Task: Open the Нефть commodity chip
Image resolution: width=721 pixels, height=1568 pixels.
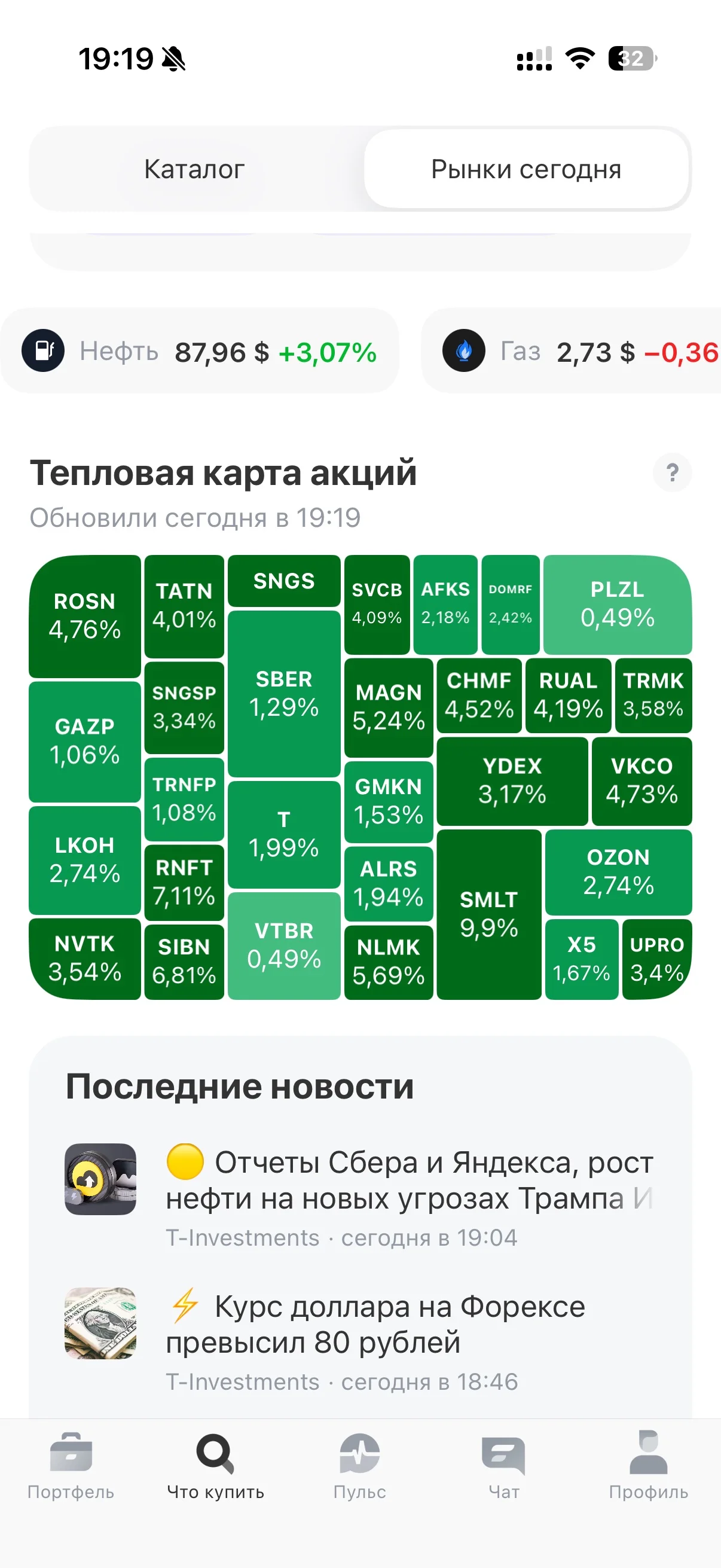Action: tap(200, 351)
